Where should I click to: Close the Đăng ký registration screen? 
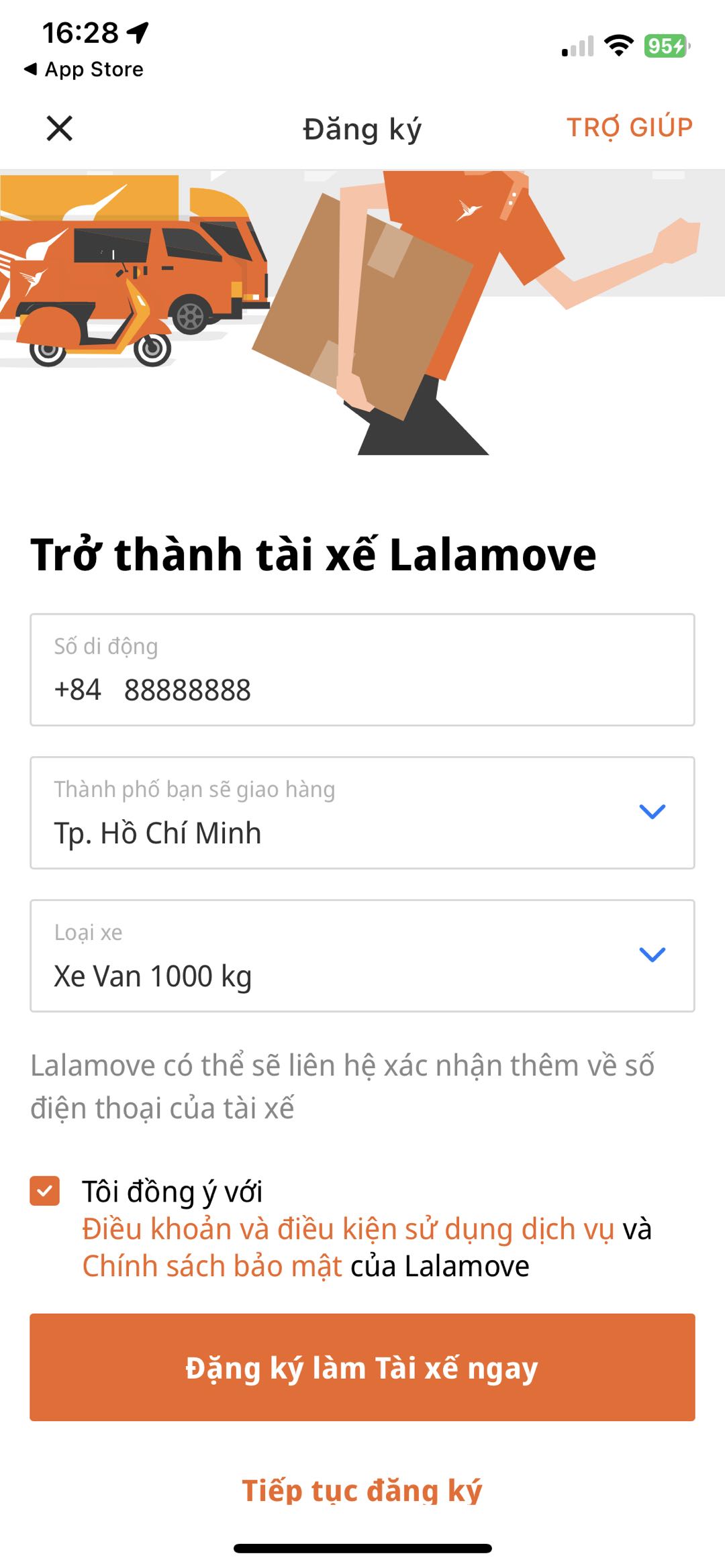pos(59,128)
